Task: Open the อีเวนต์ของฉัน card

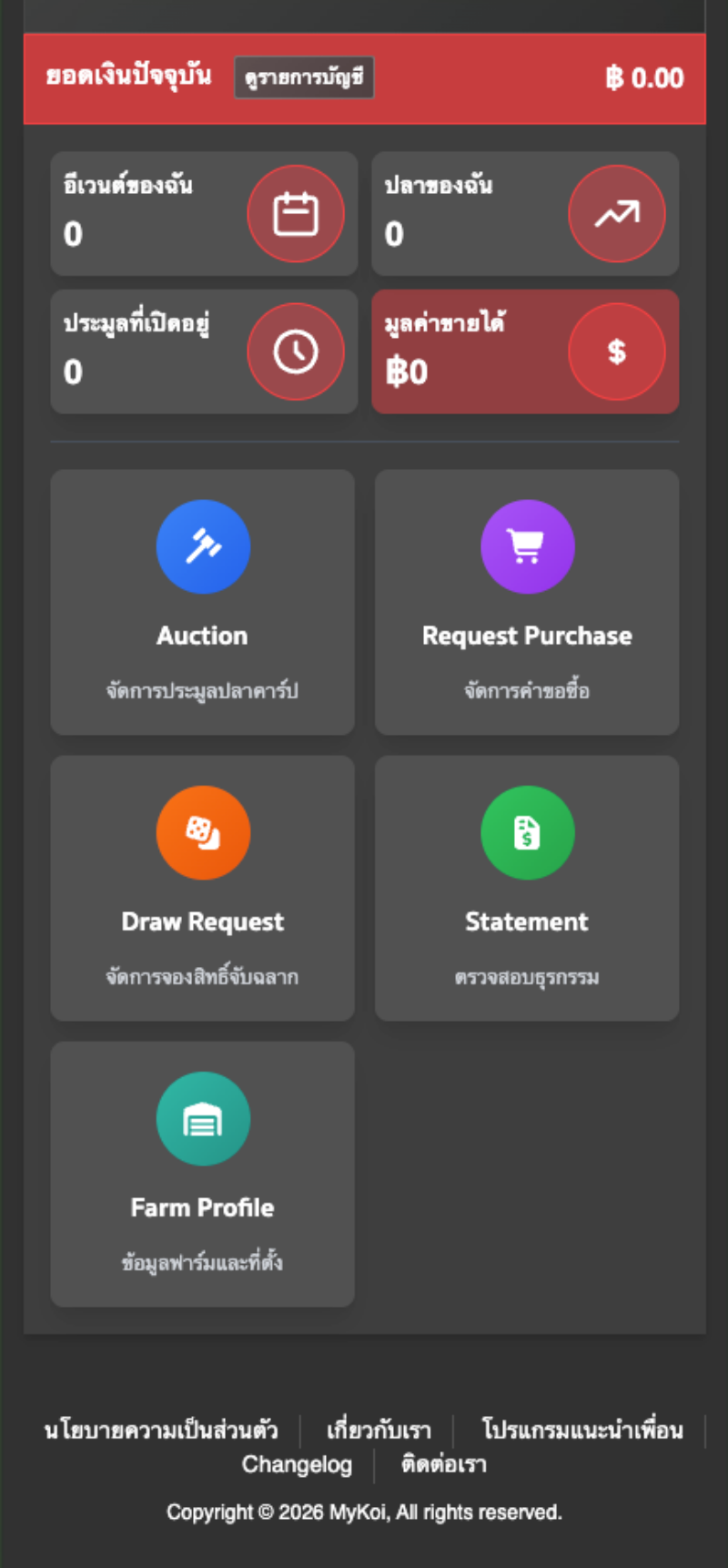Action: [x=204, y=214]
